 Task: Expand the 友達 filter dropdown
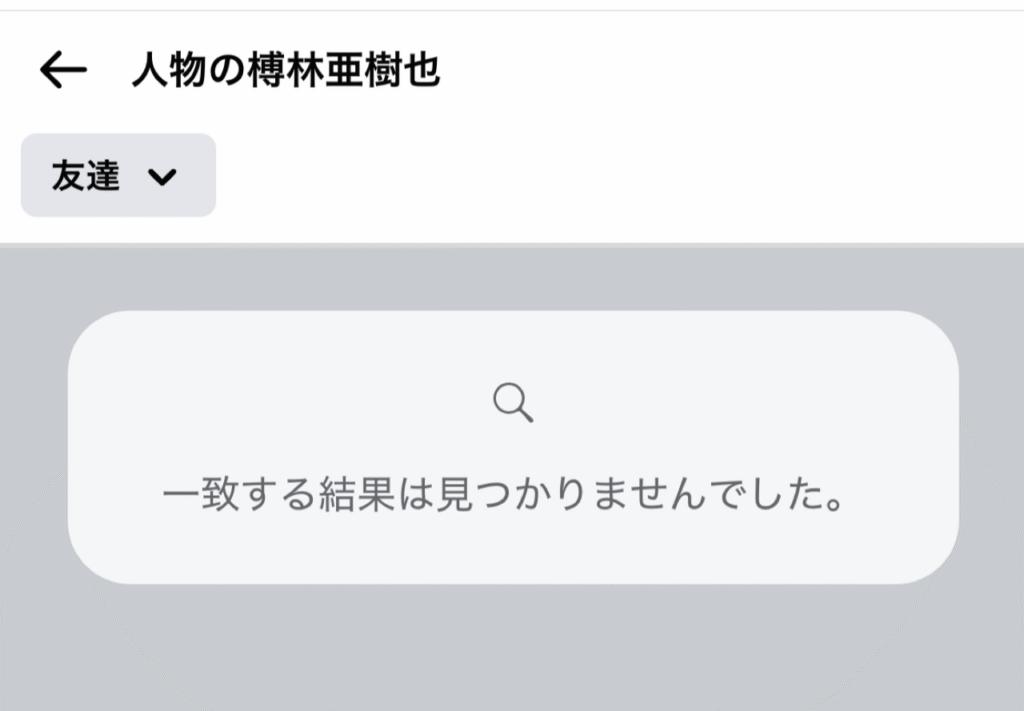click(118, 176)
